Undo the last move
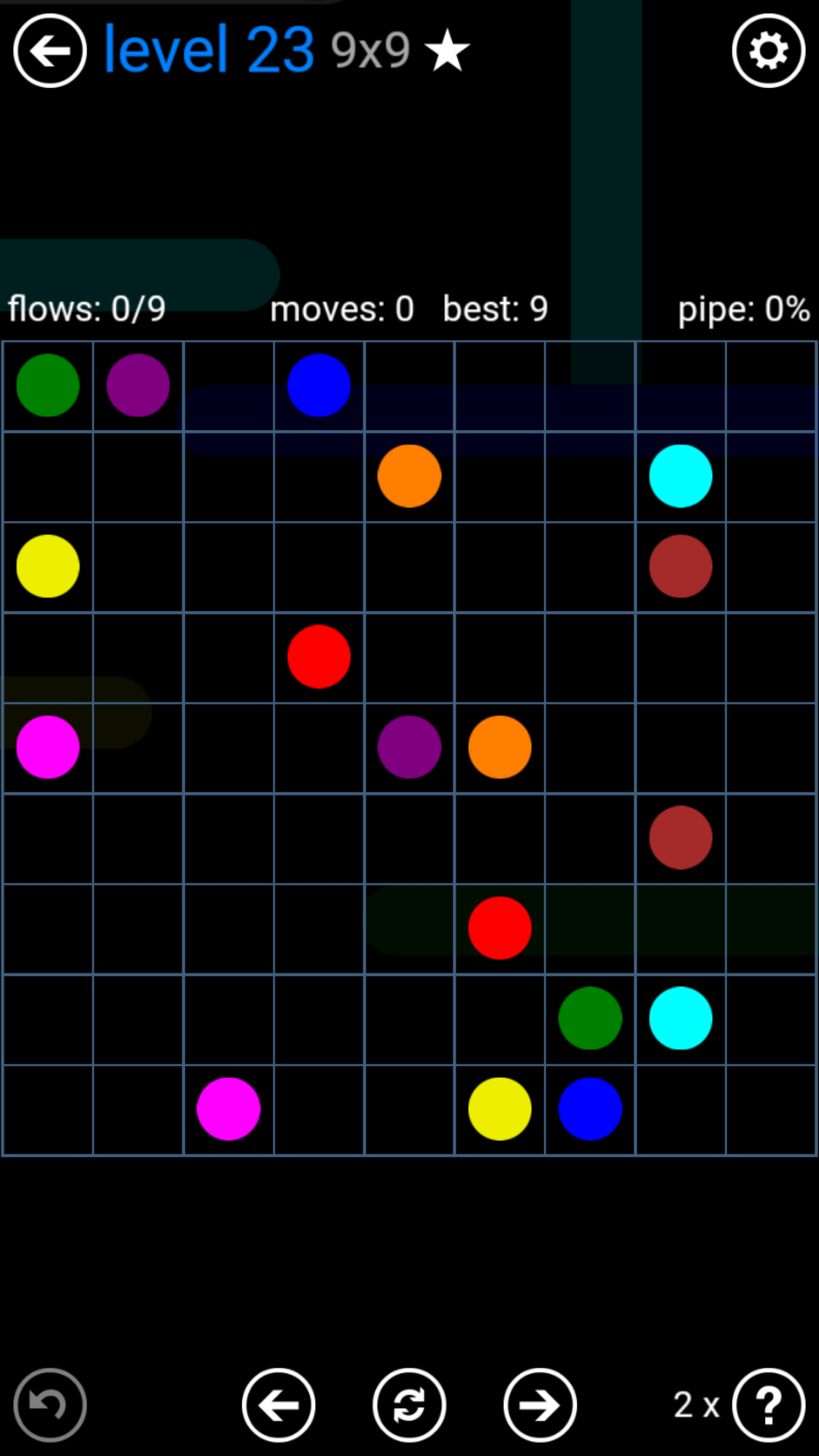 (x=50, y=1405)
